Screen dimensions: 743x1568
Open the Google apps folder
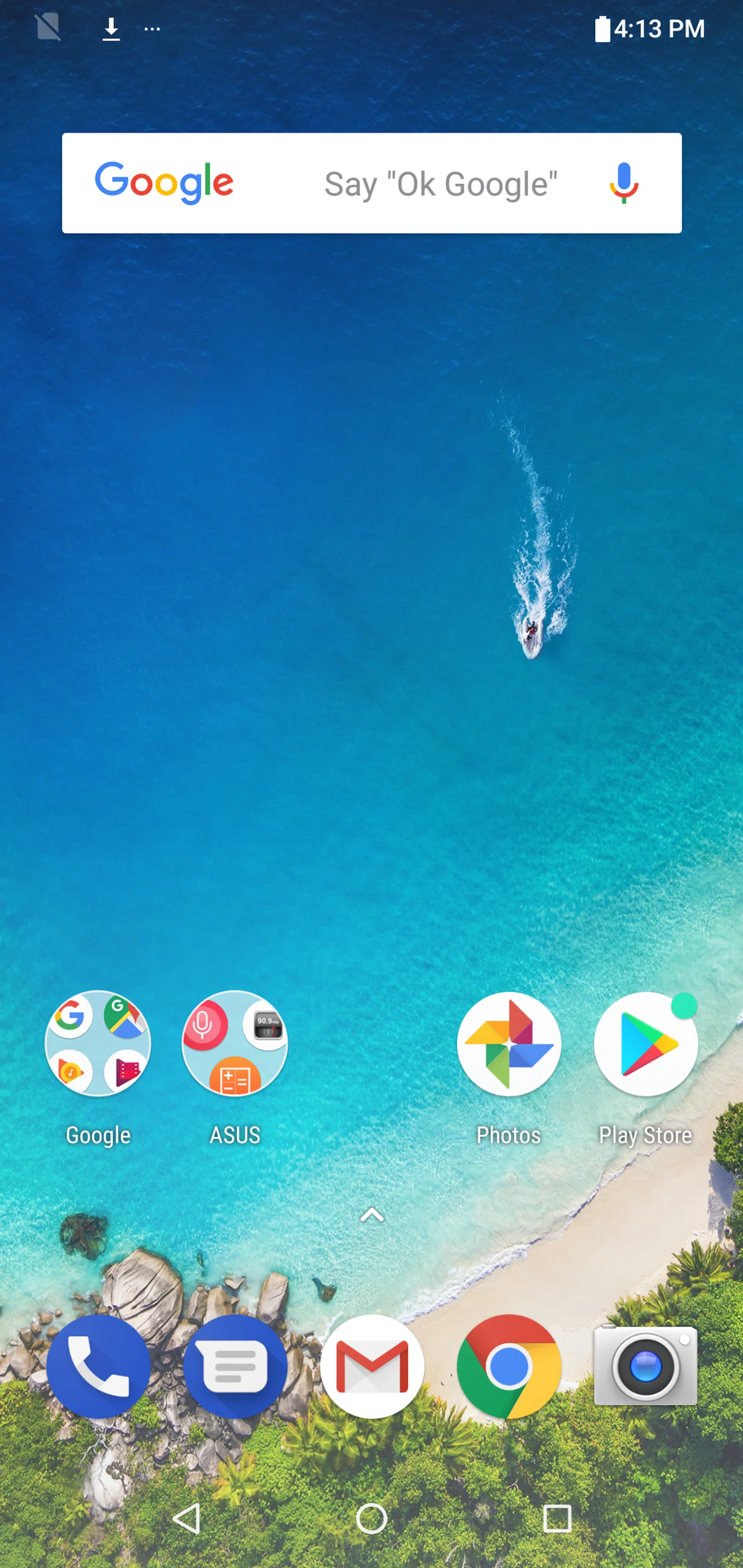(x=98, y=1043)
